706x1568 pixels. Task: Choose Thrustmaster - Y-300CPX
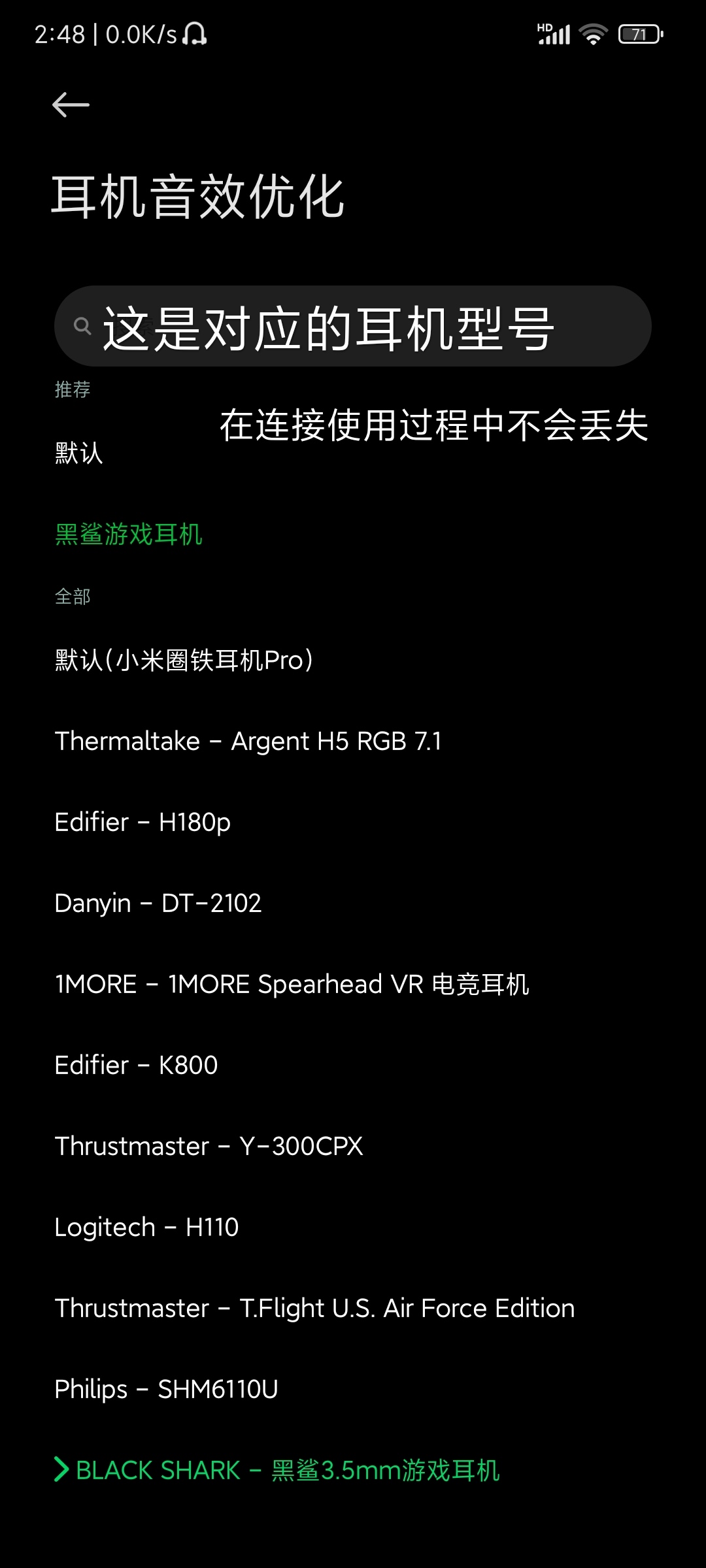(209, 1146)
